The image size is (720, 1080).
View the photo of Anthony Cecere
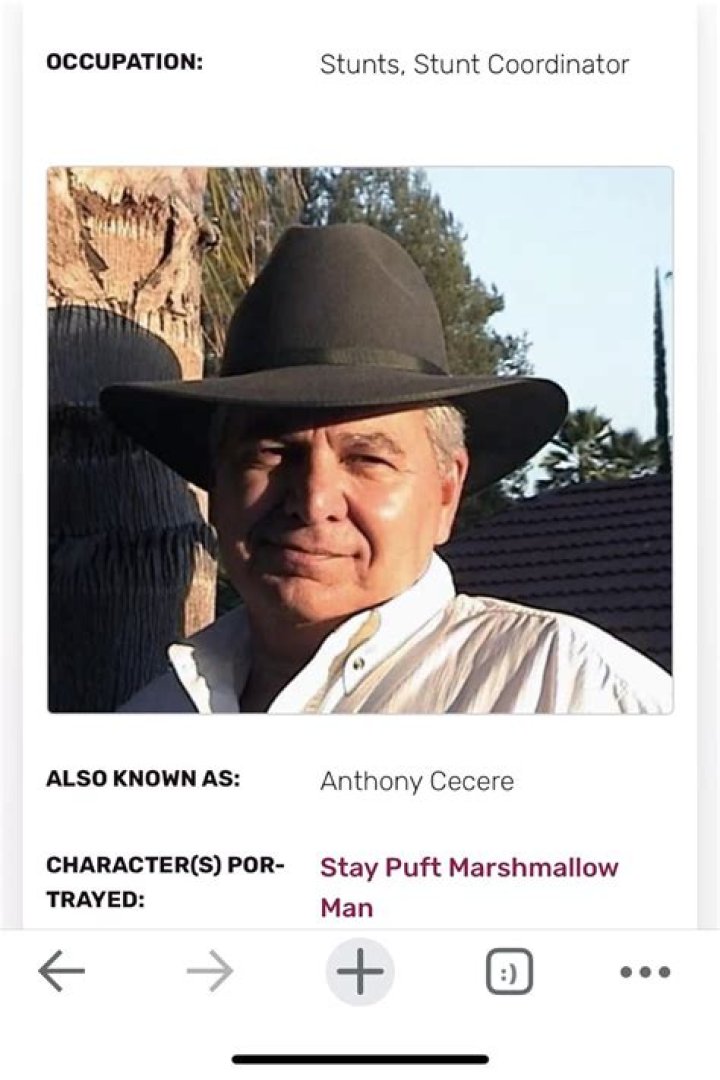coord(360,440)
